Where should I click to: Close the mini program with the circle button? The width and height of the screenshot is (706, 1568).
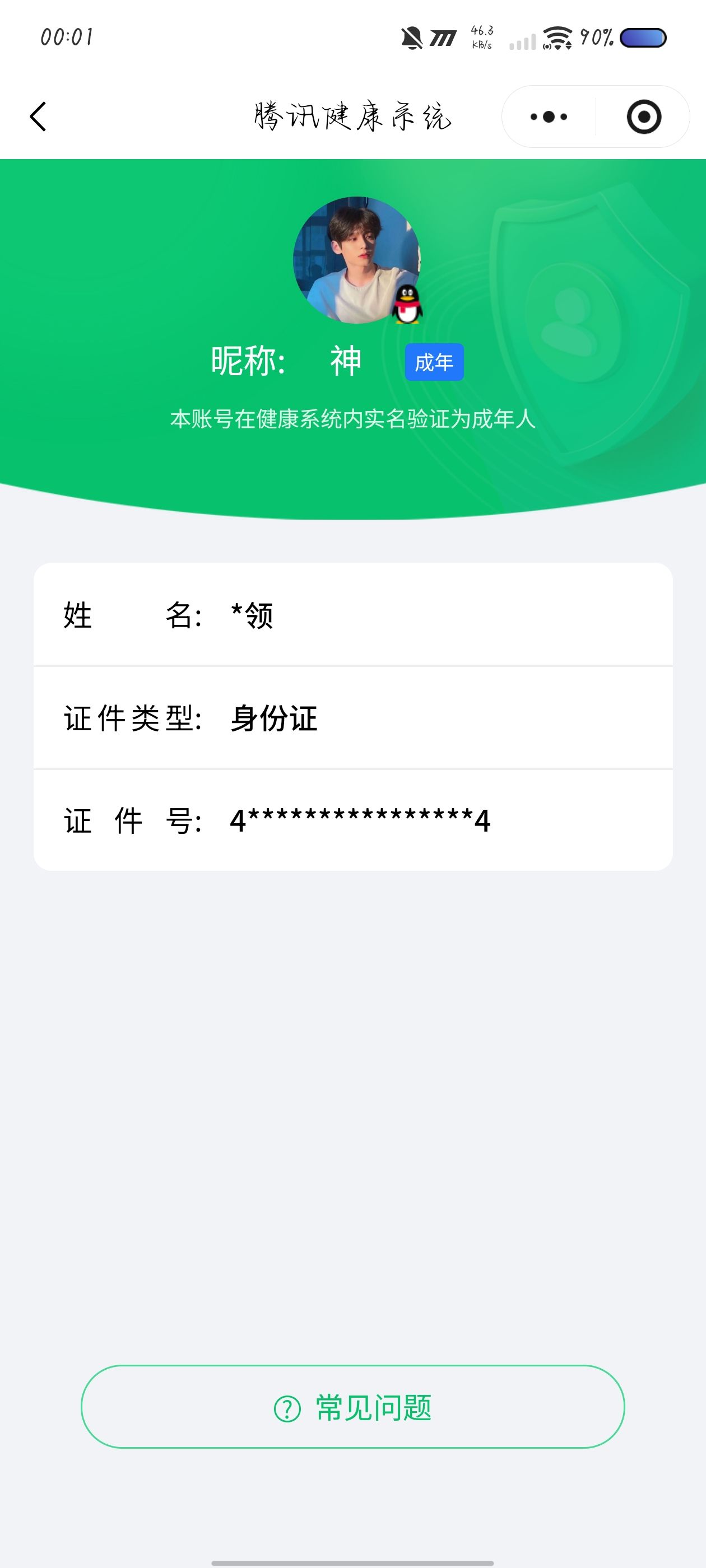643,116
